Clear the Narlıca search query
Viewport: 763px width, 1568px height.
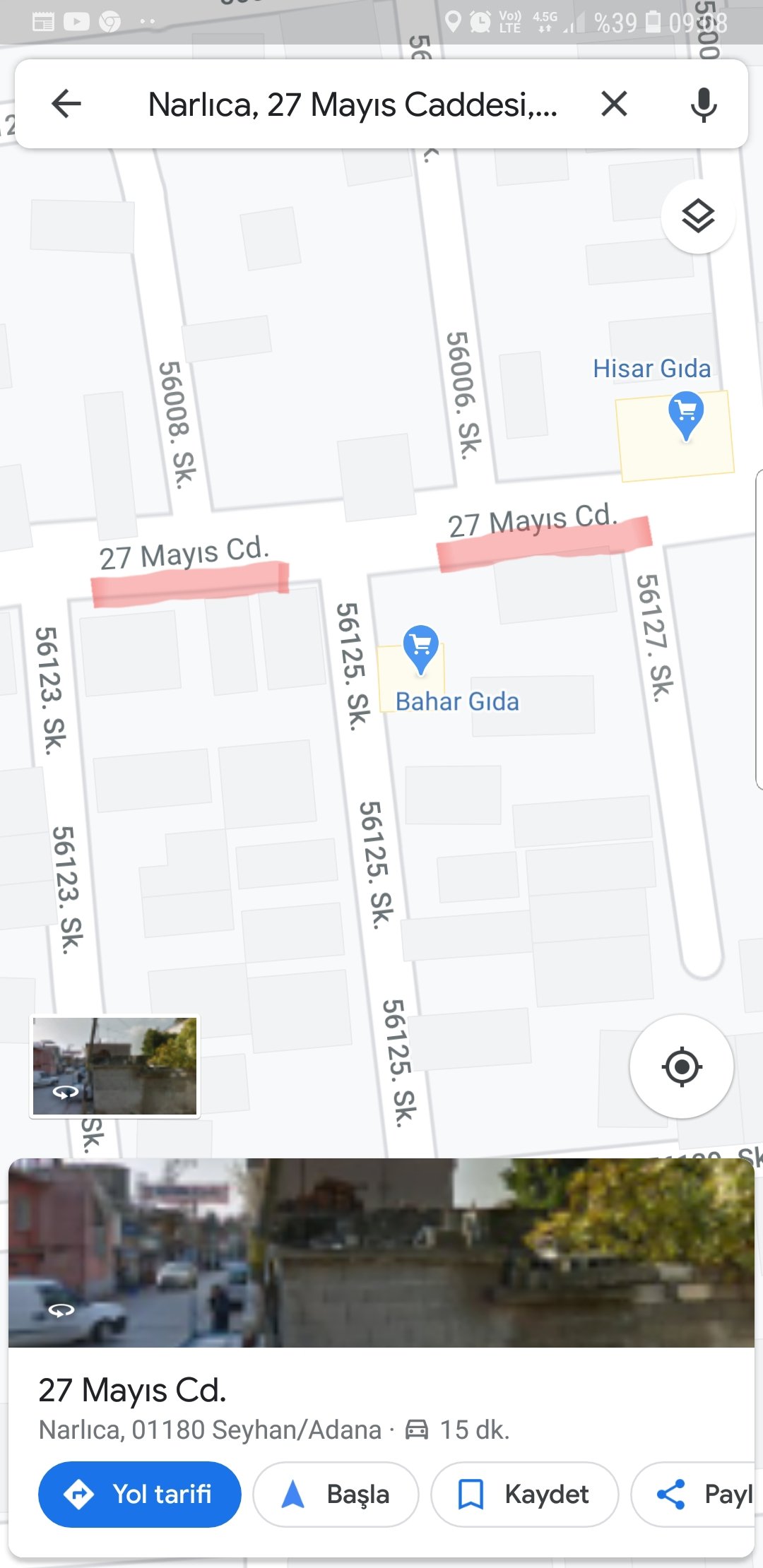[x=614, y=105]
